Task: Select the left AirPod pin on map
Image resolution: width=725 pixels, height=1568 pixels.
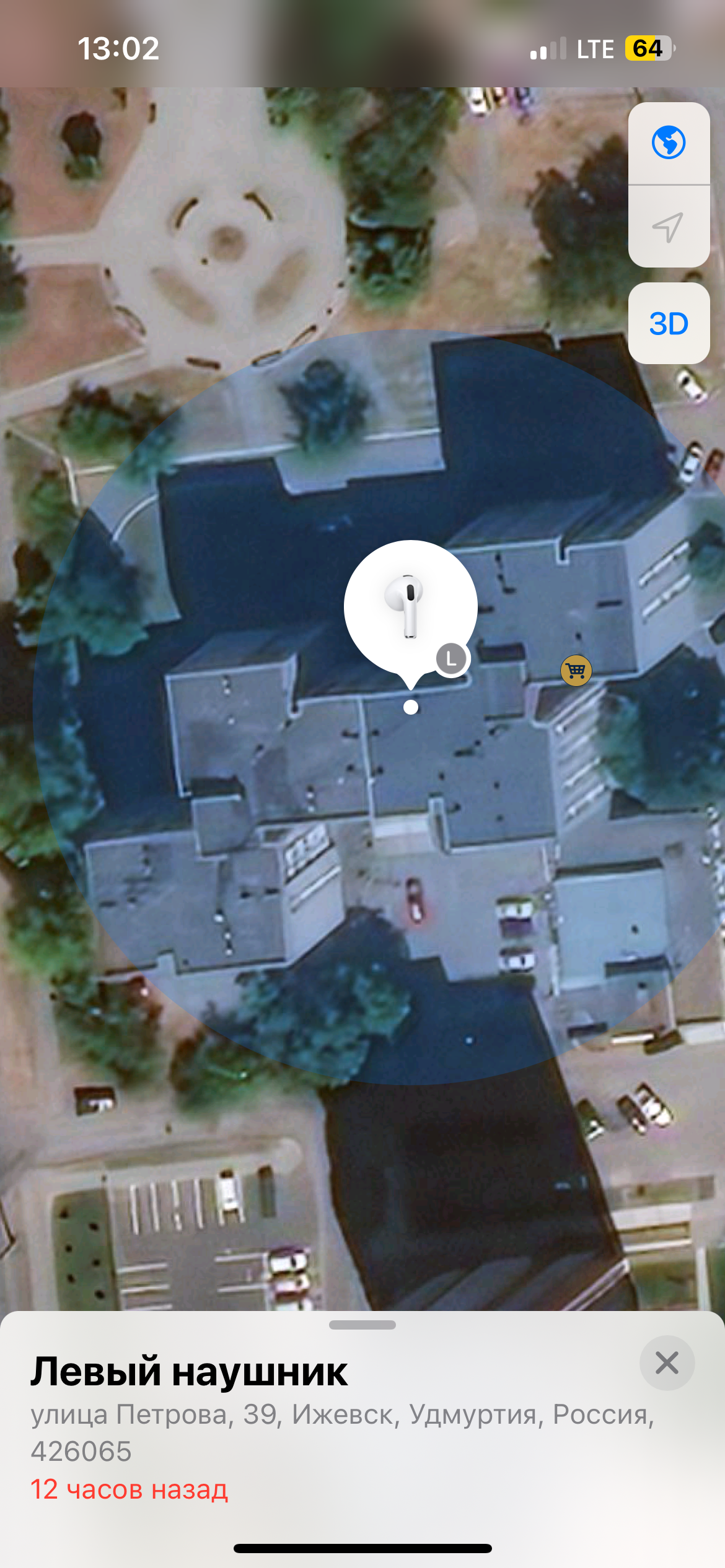Action: pos(410,607)
